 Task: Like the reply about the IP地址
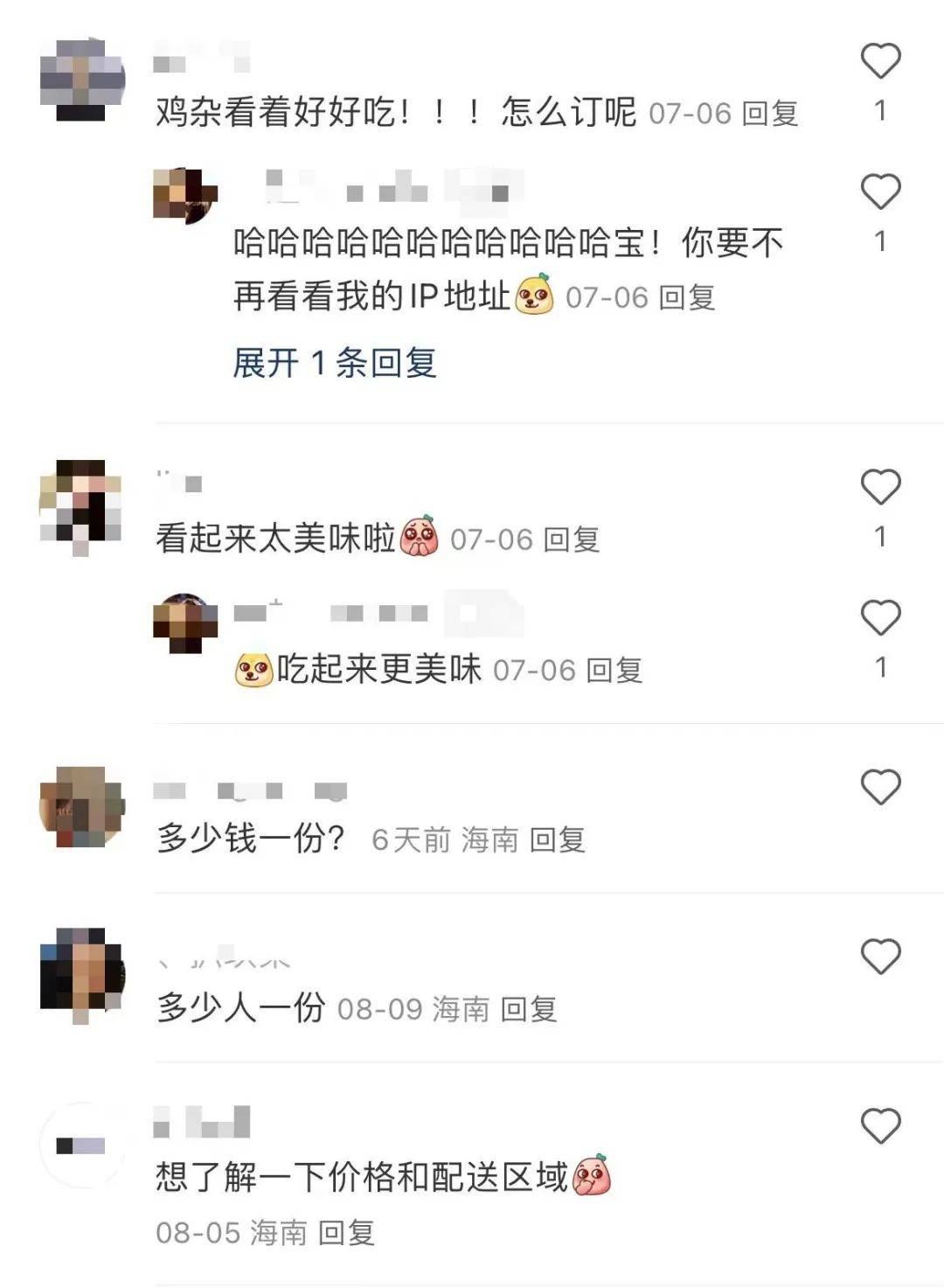(x=880, y=191)
